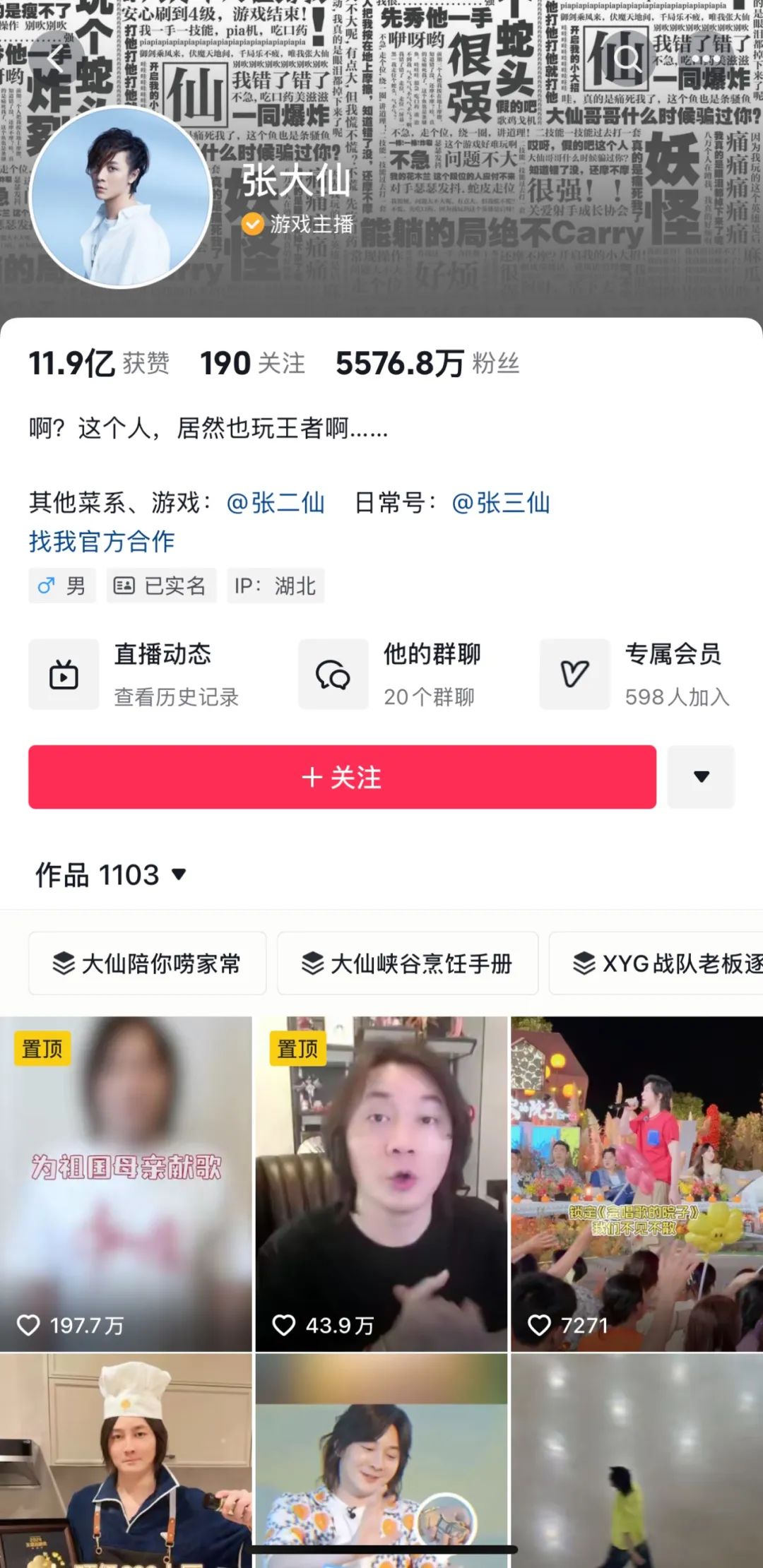The image size is (763, 1568).
Task: View the 5576.8万 粉丝 followers list
Action: coord(427,364)
